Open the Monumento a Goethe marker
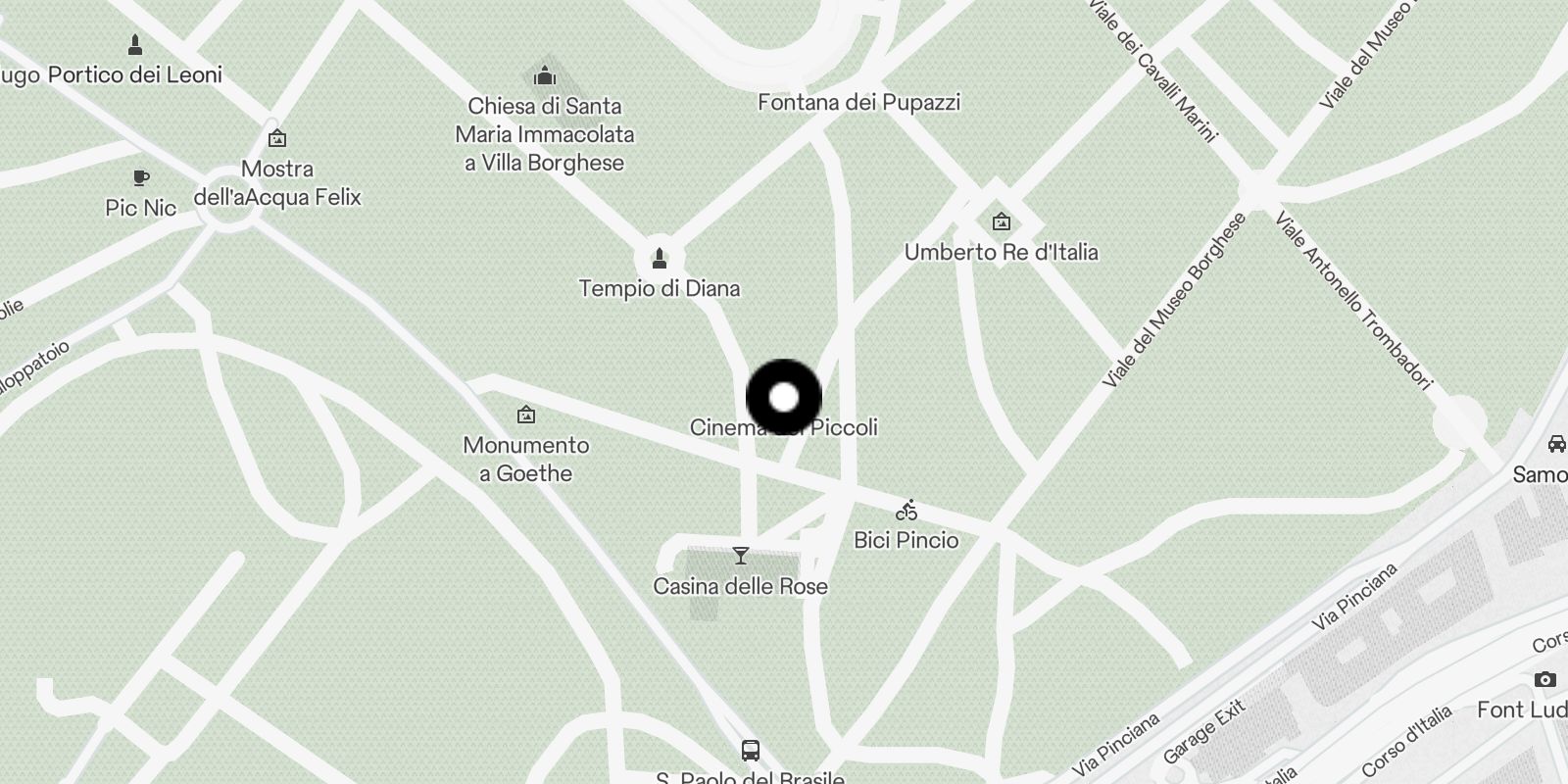This screenshot has height=784, width=1568. tap(526, 416)
